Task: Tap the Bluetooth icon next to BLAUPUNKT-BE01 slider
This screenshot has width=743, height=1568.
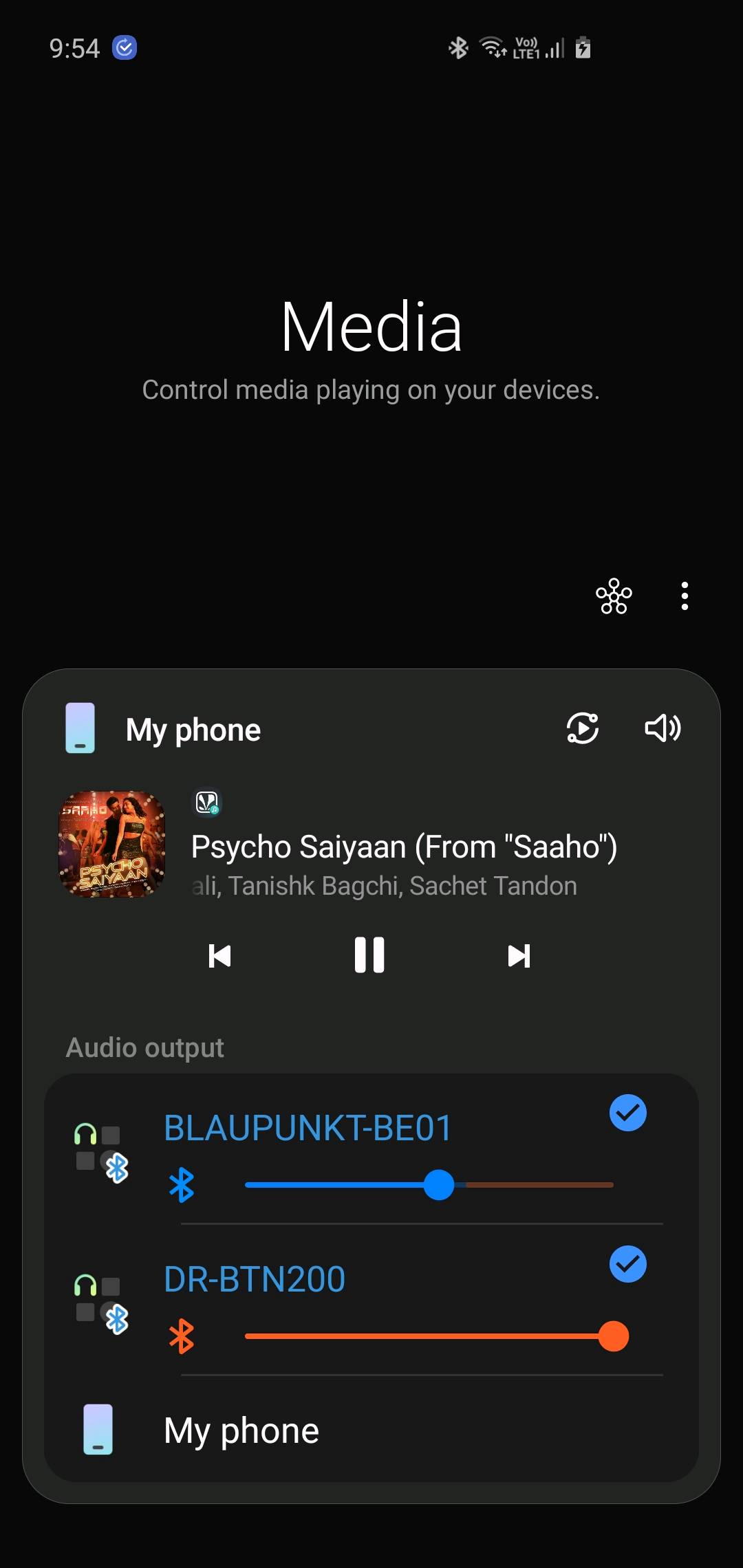Action: [182, 1180]
